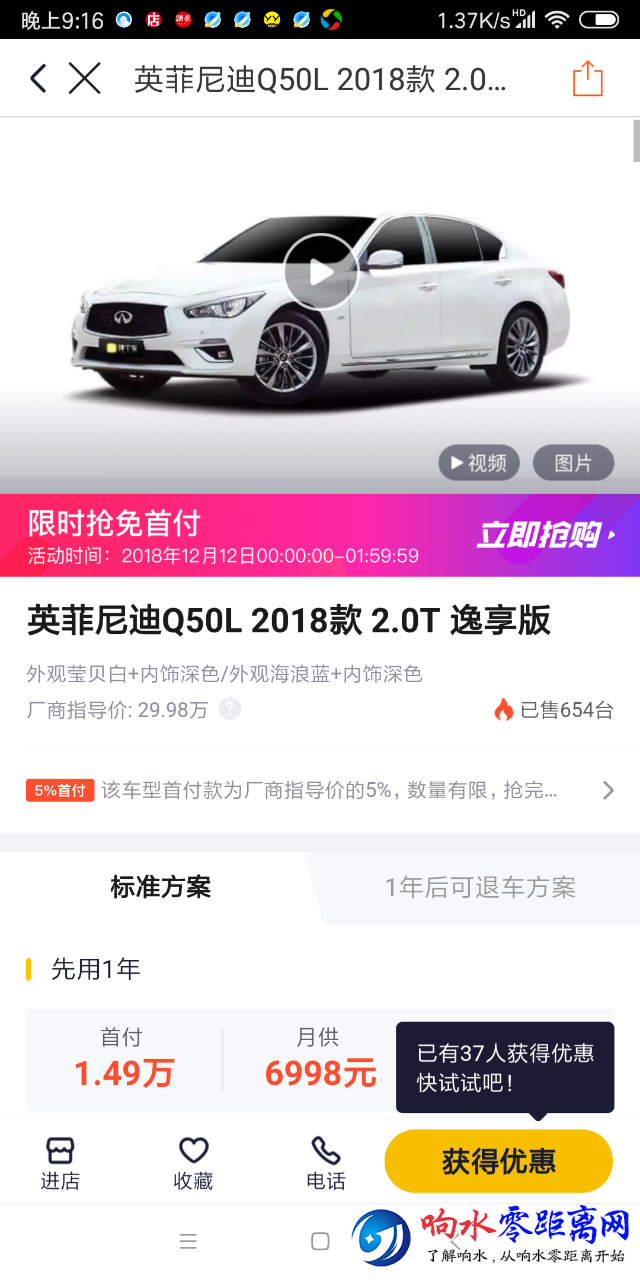This screenshot has height=1280, width=640.
Task: Play the car video
Action: pos(320,271)
